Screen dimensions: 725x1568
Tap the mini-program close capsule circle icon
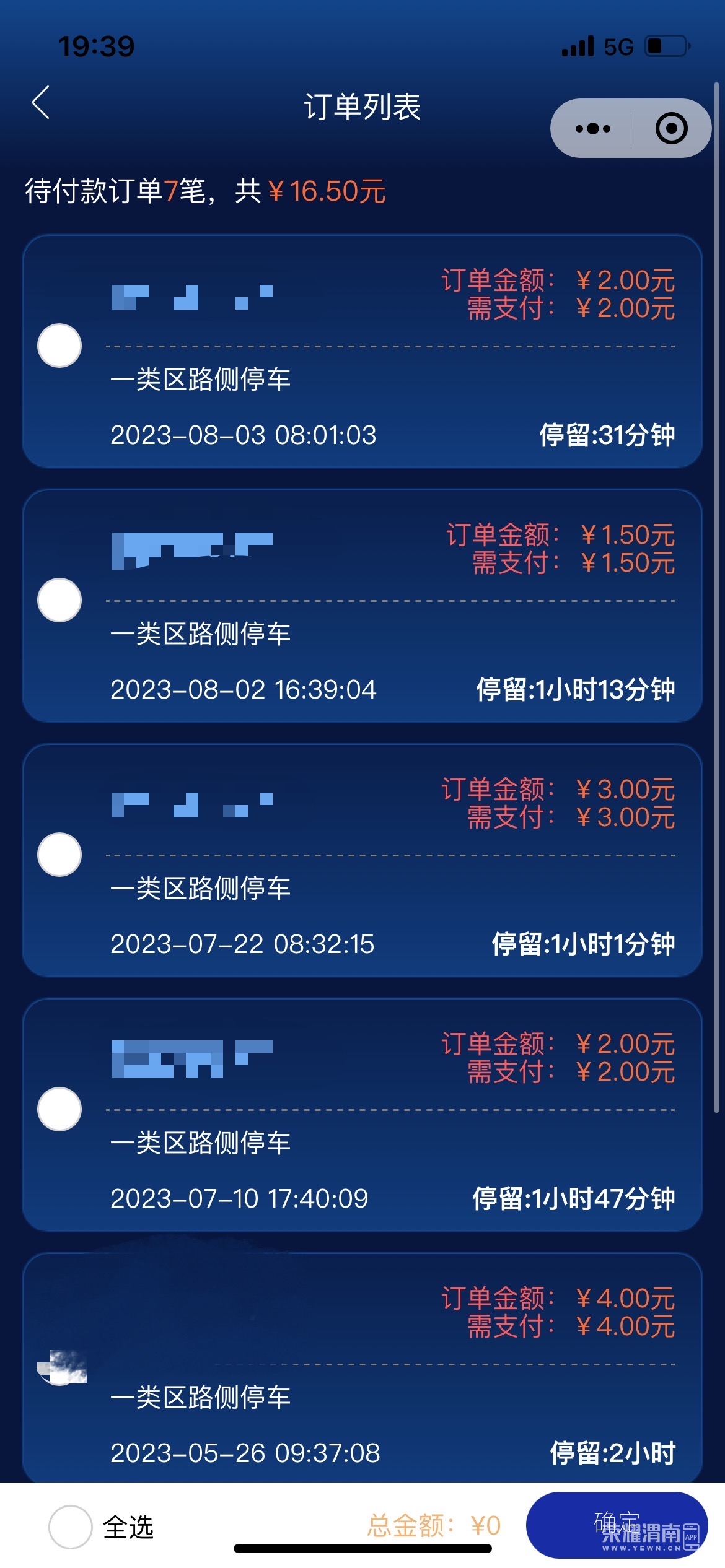[672, 127]
